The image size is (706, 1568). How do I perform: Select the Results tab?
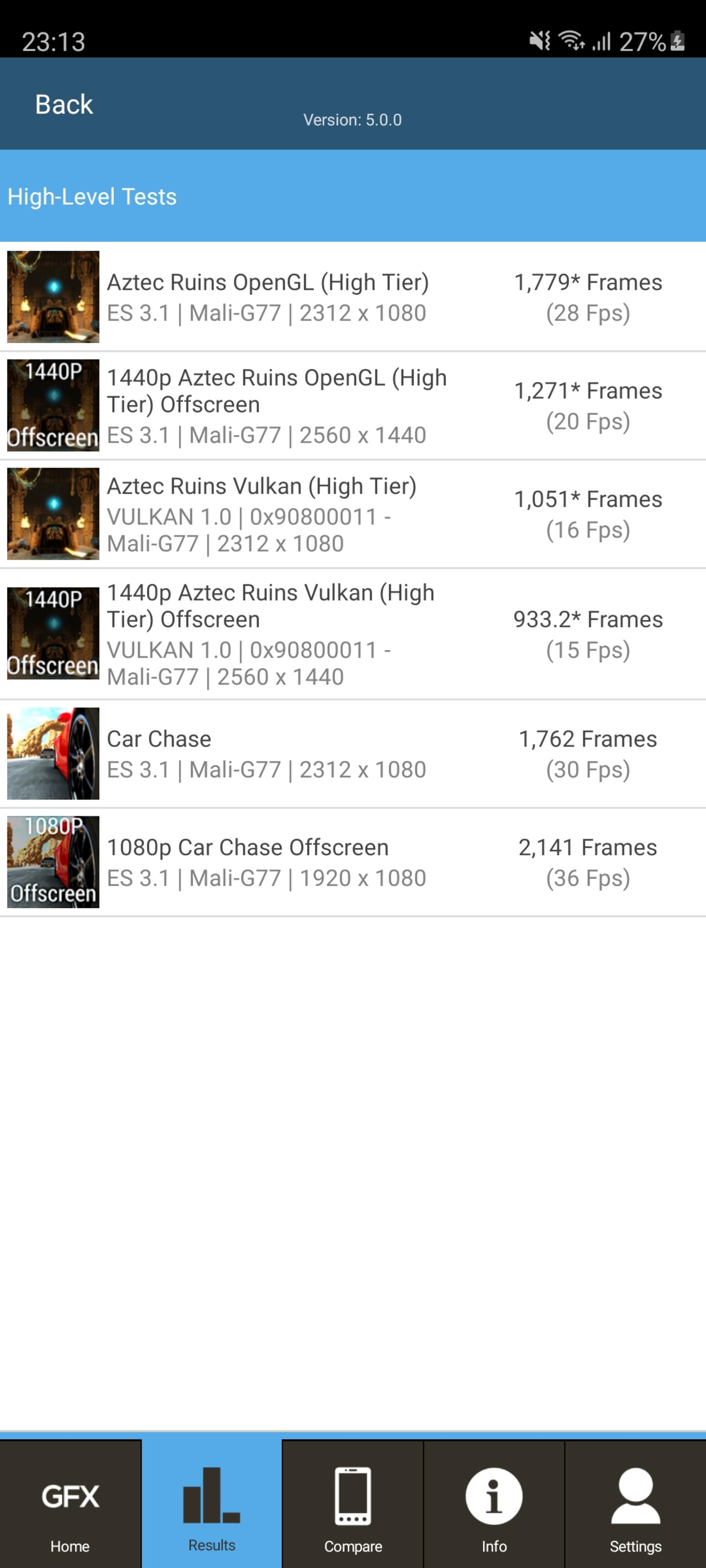[x=212, y=1503]
